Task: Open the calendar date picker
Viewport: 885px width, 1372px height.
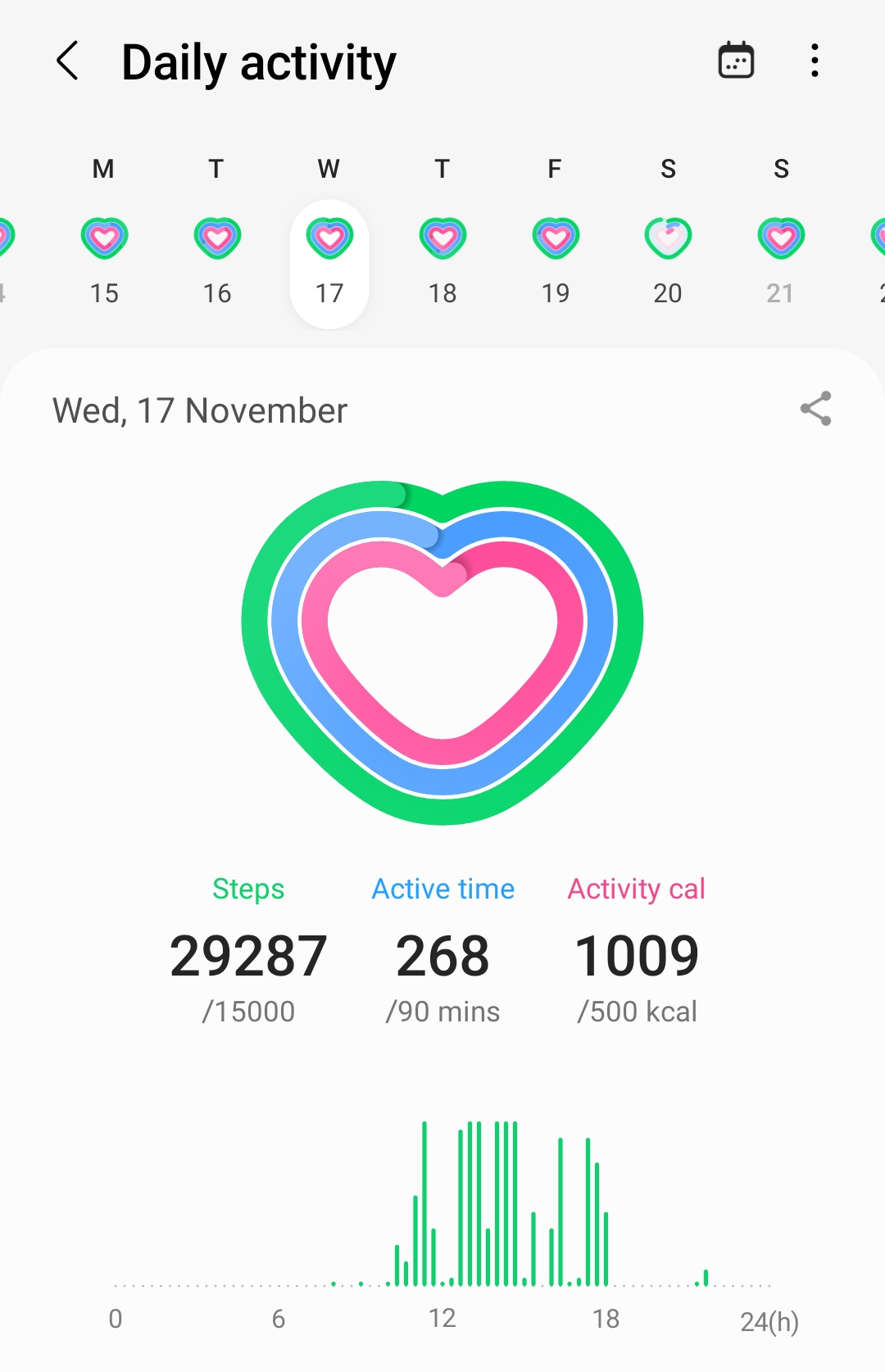Action: coord(736,61)
